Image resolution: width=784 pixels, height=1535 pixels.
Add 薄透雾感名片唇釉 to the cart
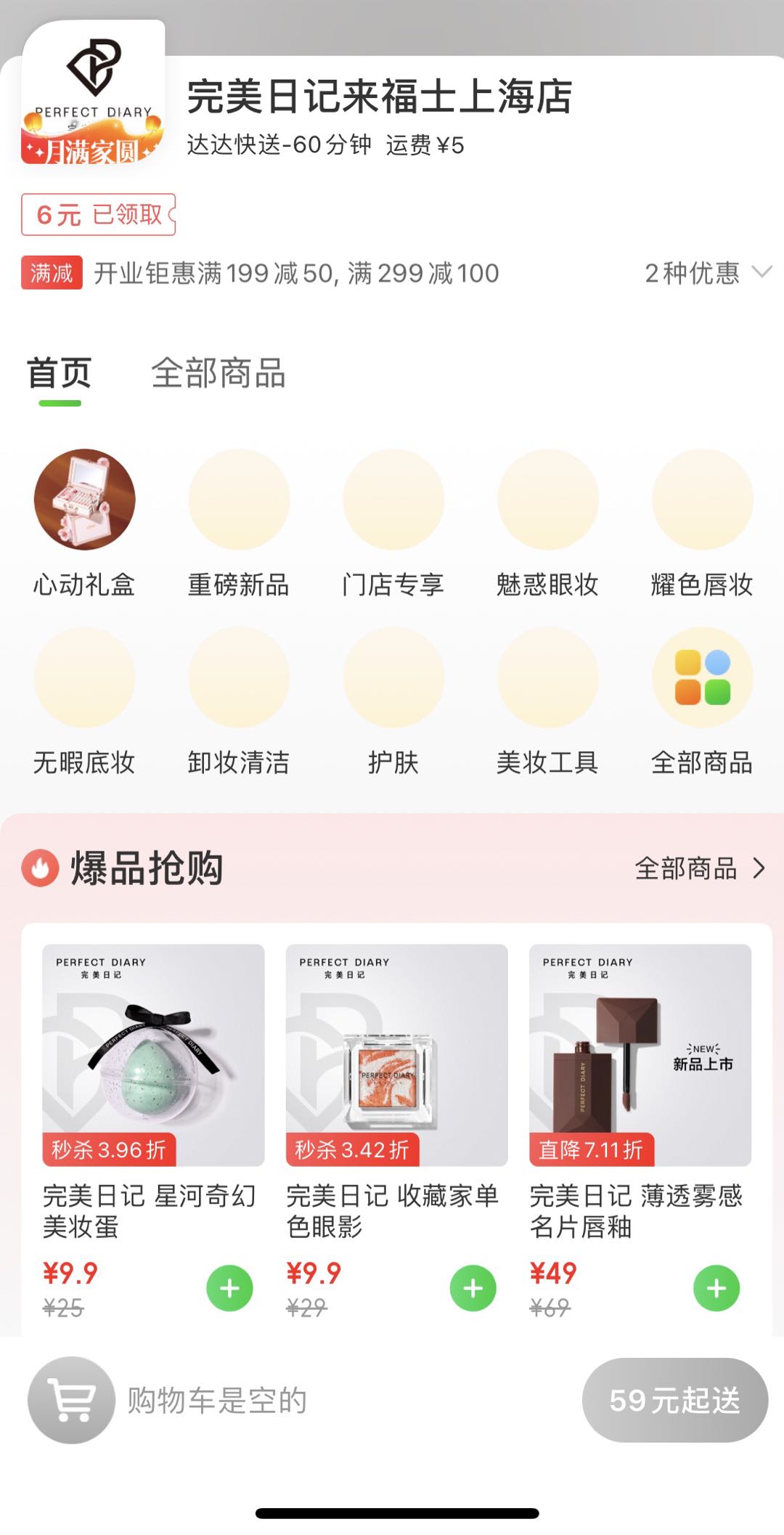click(716, 1288)
